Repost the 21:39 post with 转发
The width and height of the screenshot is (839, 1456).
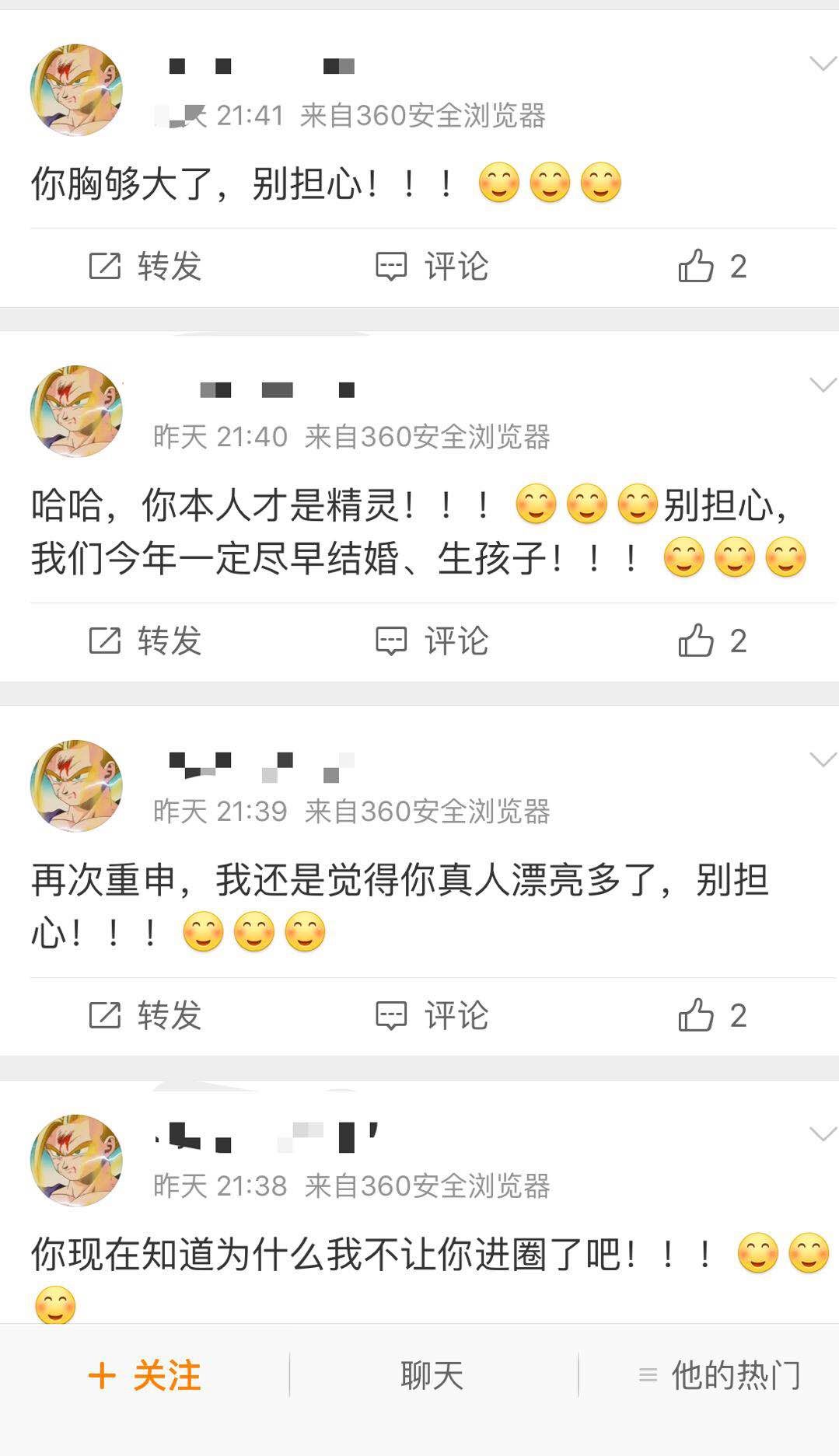tap(145, 1016)
